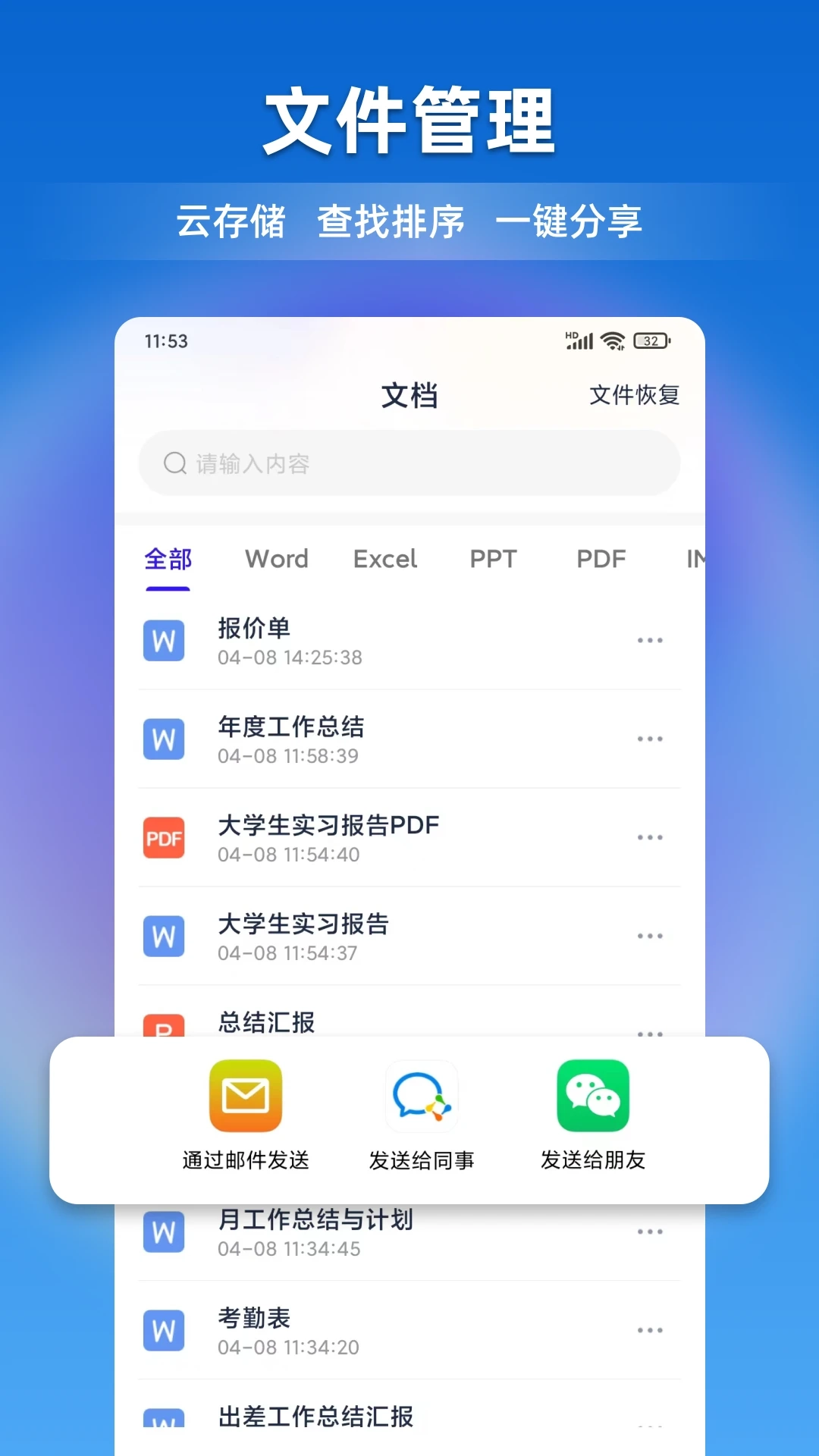Image resolution: width=819 pixels, height=1456 pixels.
Task: Toggle the Wi-Fi status icon
Action: (x=613, y=341)
